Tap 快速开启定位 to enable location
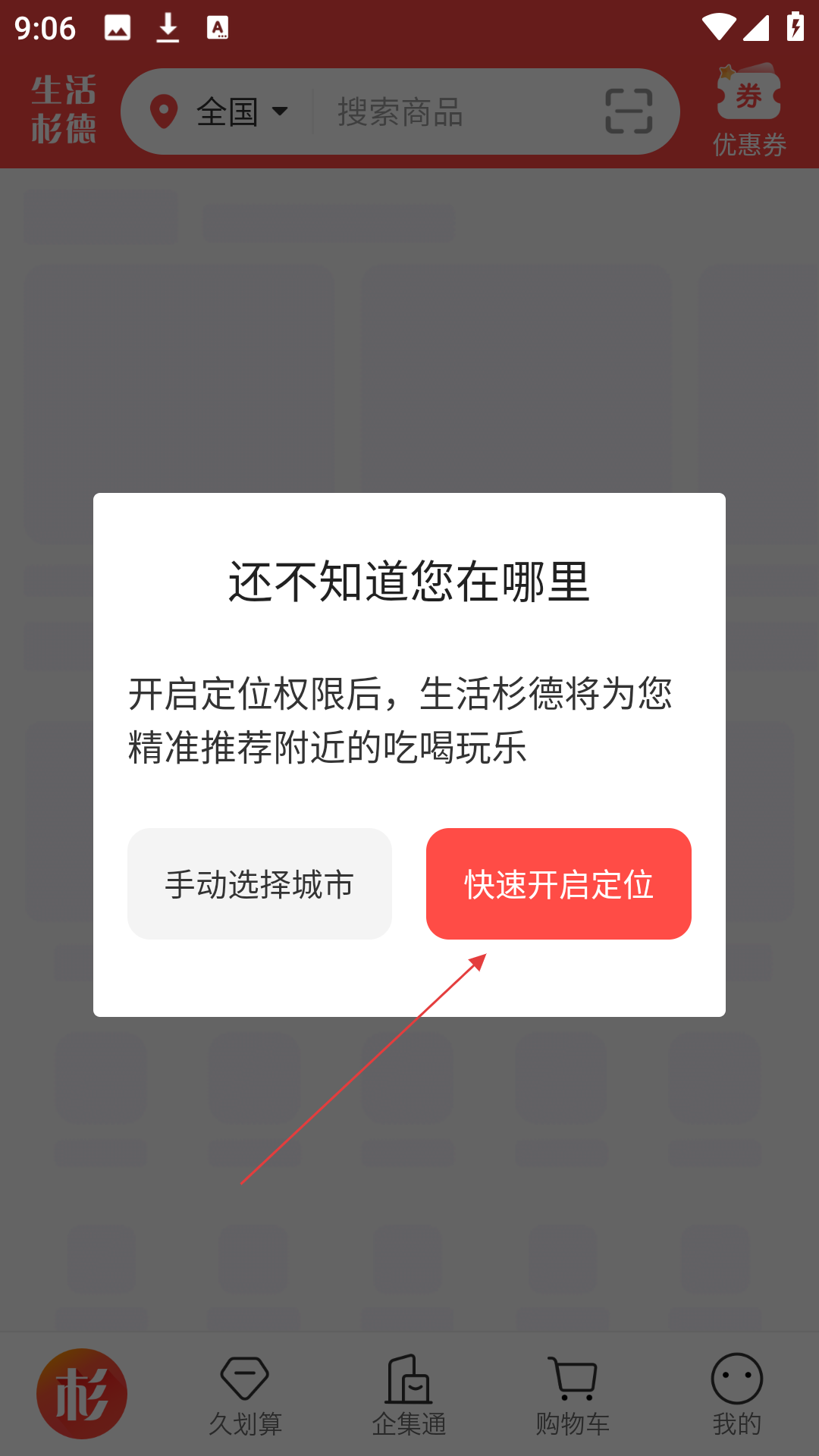Viewport: 819px width, 1456px height. coord(558,883)
